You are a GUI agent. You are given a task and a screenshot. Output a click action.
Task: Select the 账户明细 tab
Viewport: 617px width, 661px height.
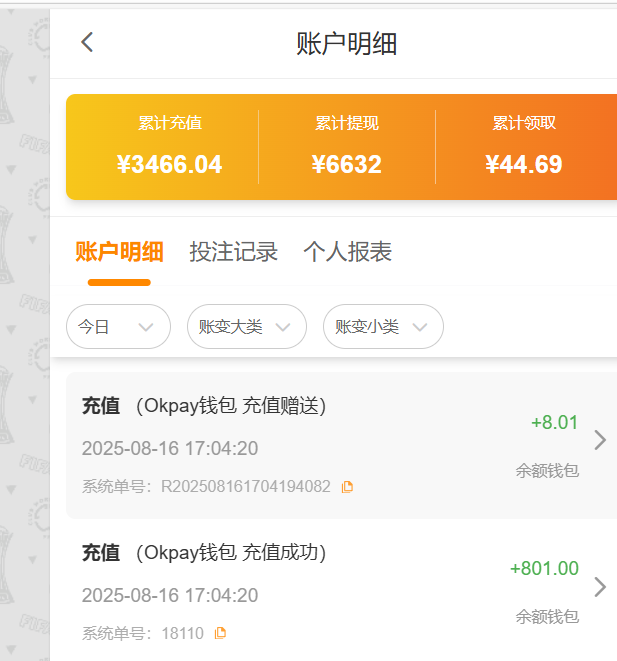click(119, 252)
